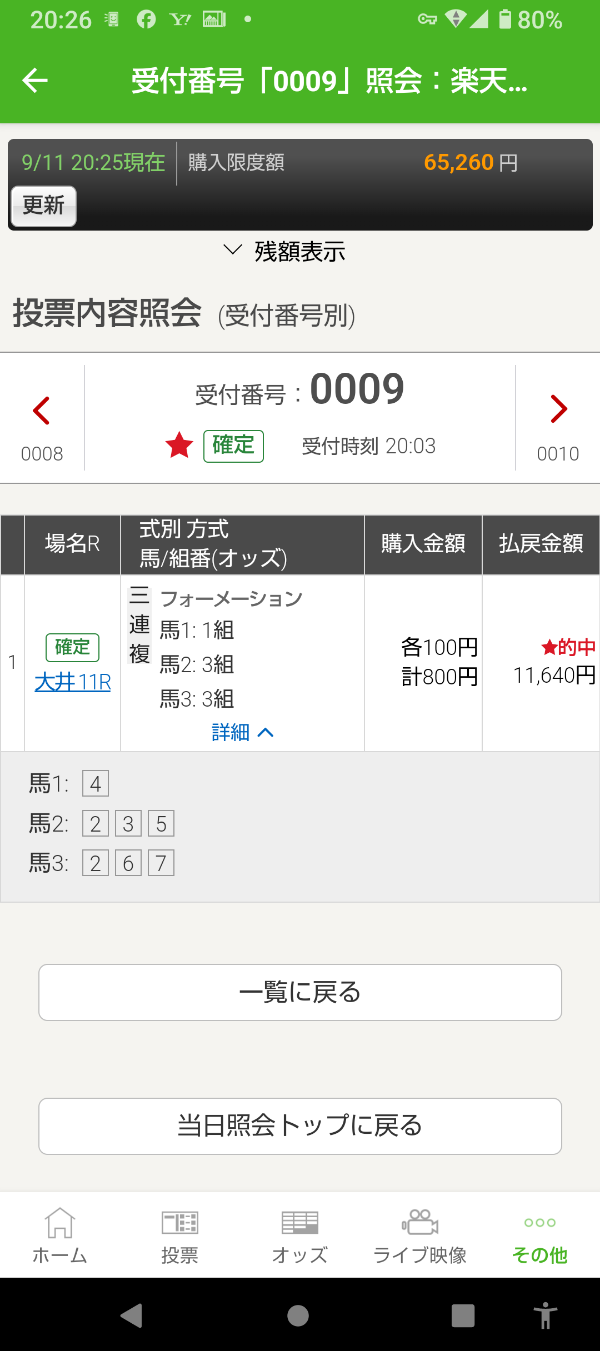Screen dimensions: 600x1351
Task: Tap the 一覧に戻る button
Action: [x=300, y=992]
